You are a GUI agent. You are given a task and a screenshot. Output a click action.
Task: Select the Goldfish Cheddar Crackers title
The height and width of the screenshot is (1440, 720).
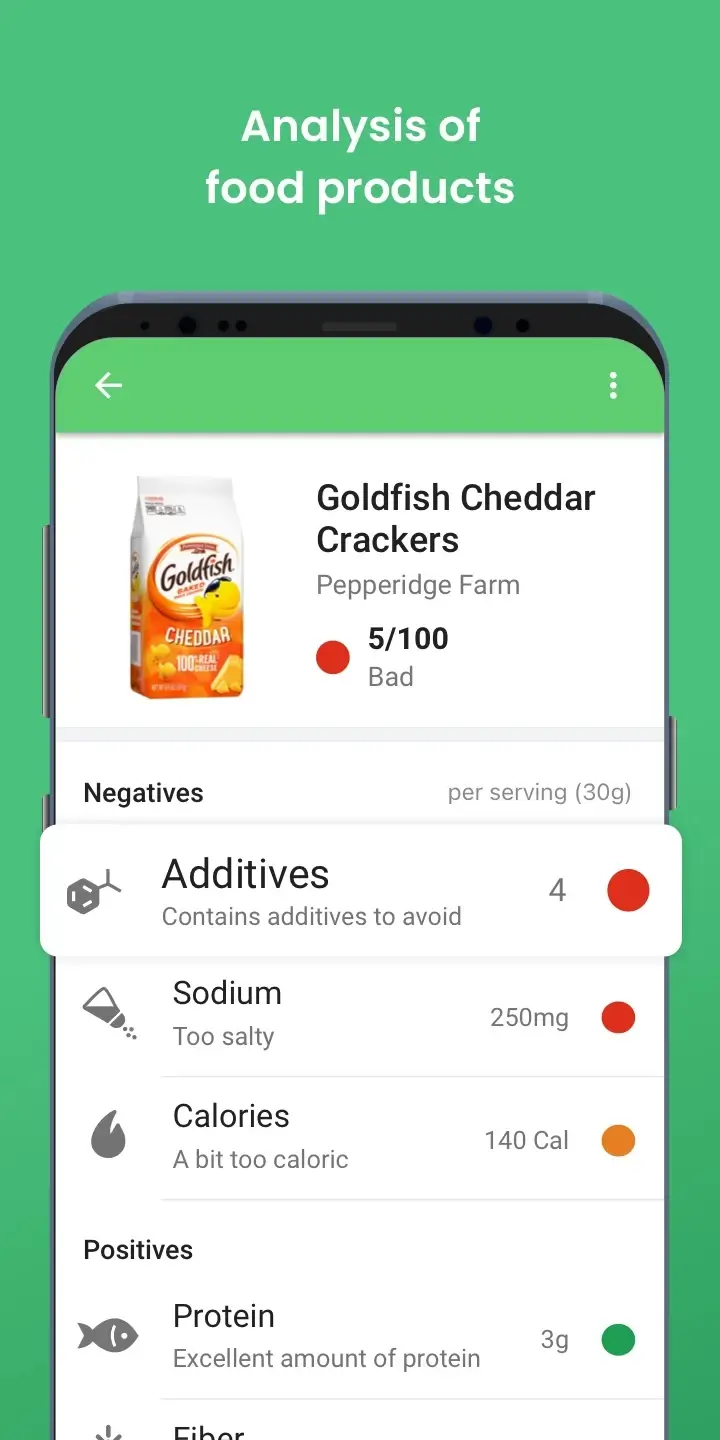456,519
